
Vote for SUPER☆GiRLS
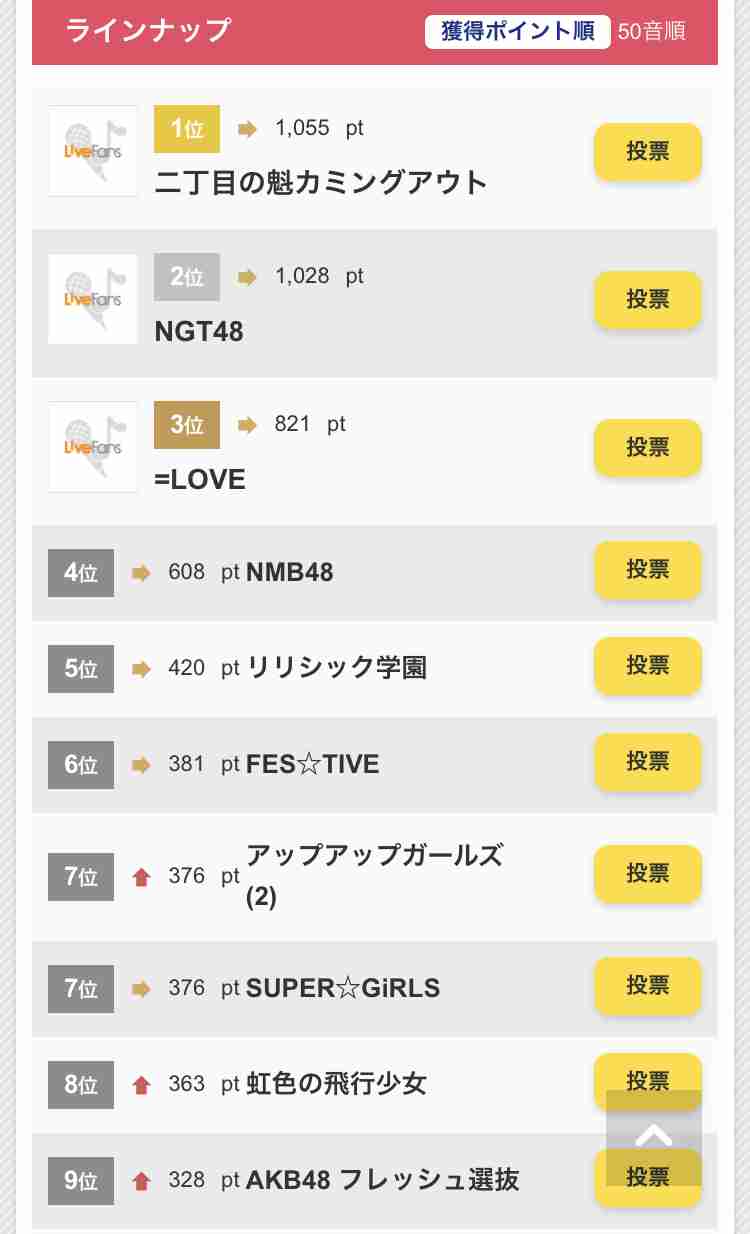point(648,986)
